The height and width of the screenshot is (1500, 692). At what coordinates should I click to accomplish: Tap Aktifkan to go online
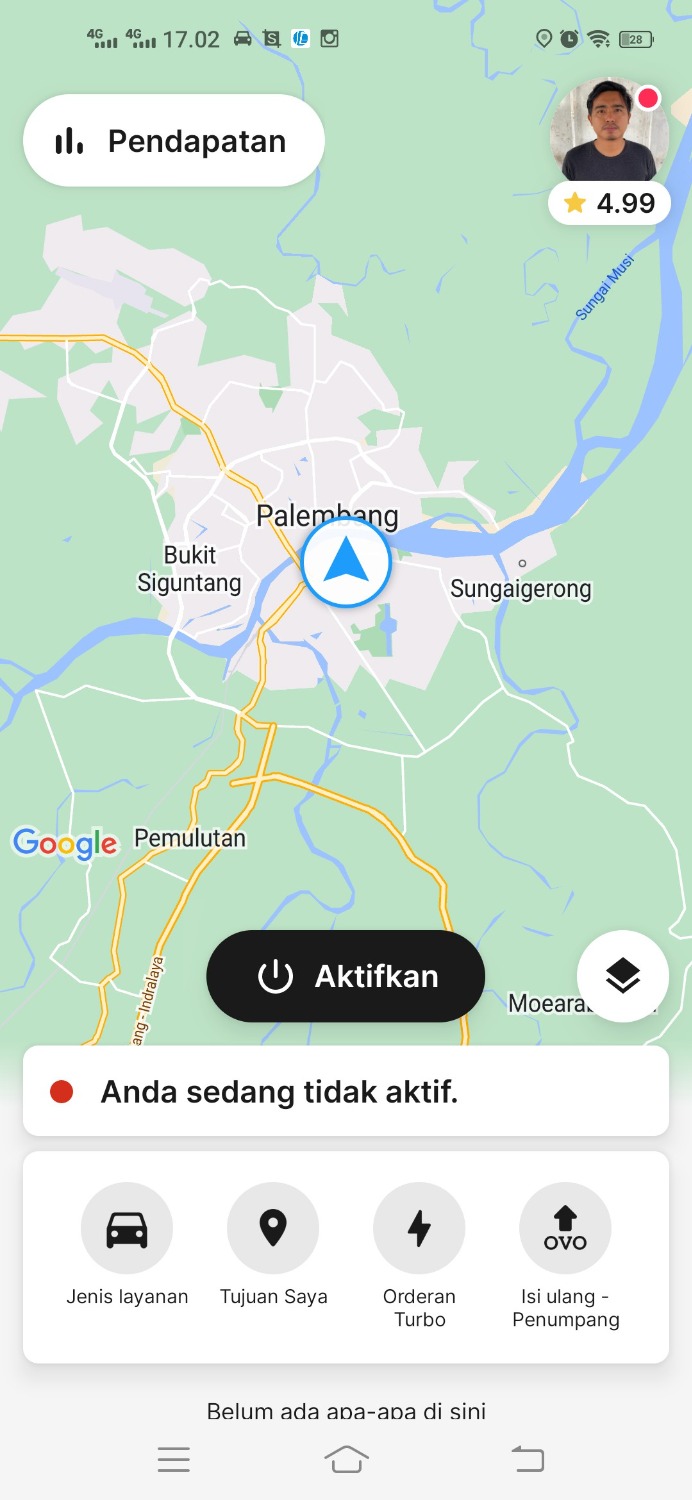click(x=346, y=976)
